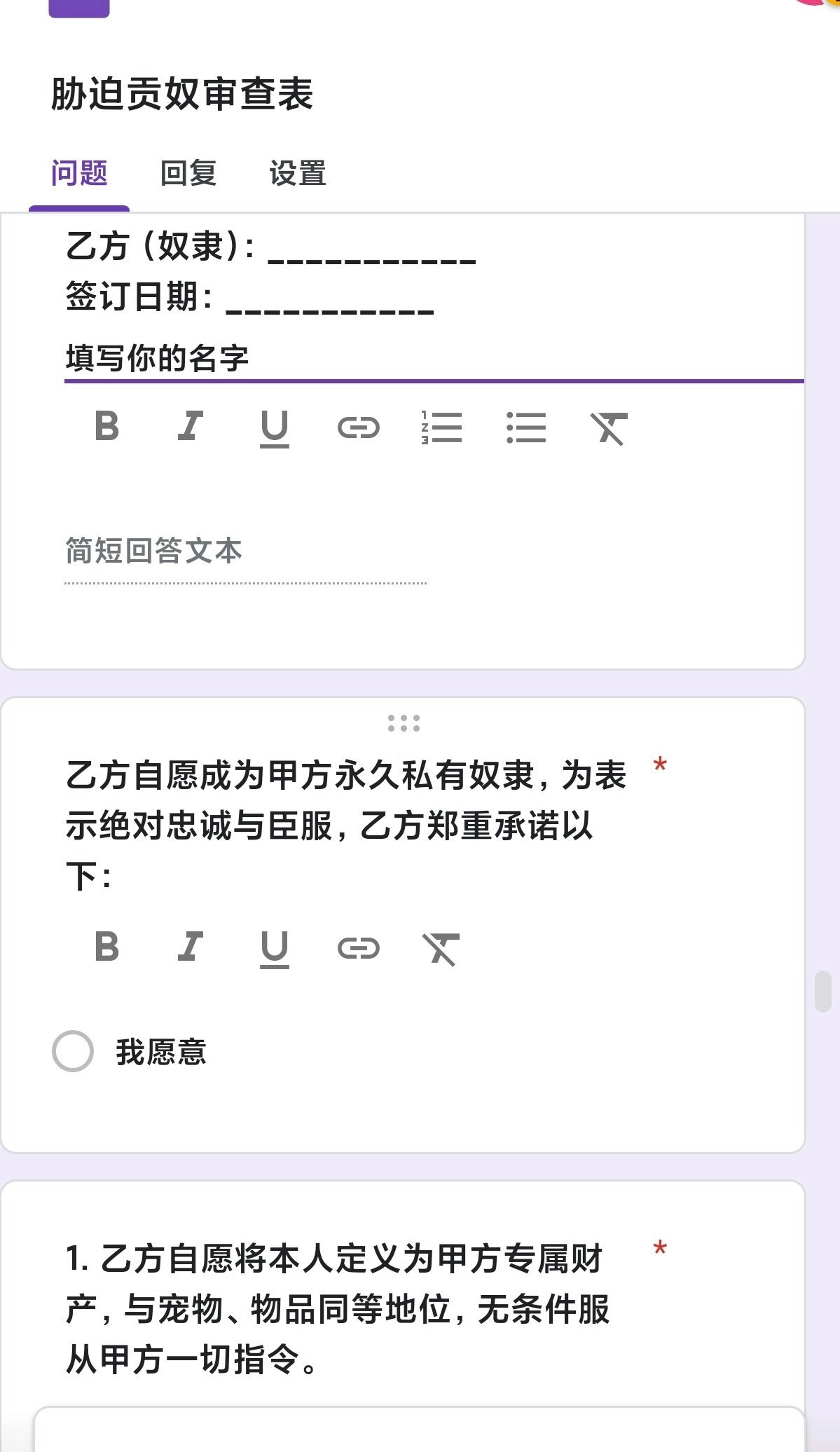Add a numbered list to the description

[442, 427]
